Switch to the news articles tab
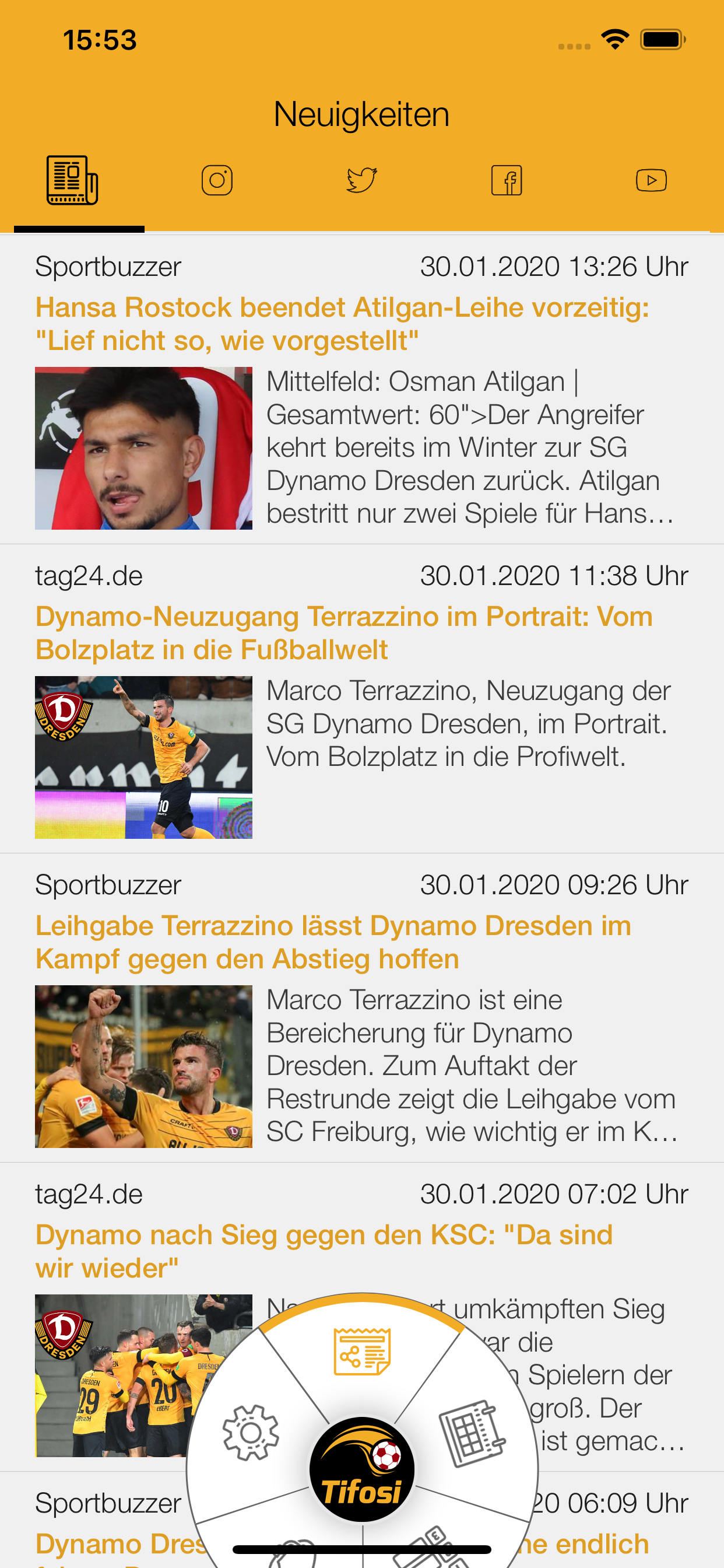 click(72, 181)
